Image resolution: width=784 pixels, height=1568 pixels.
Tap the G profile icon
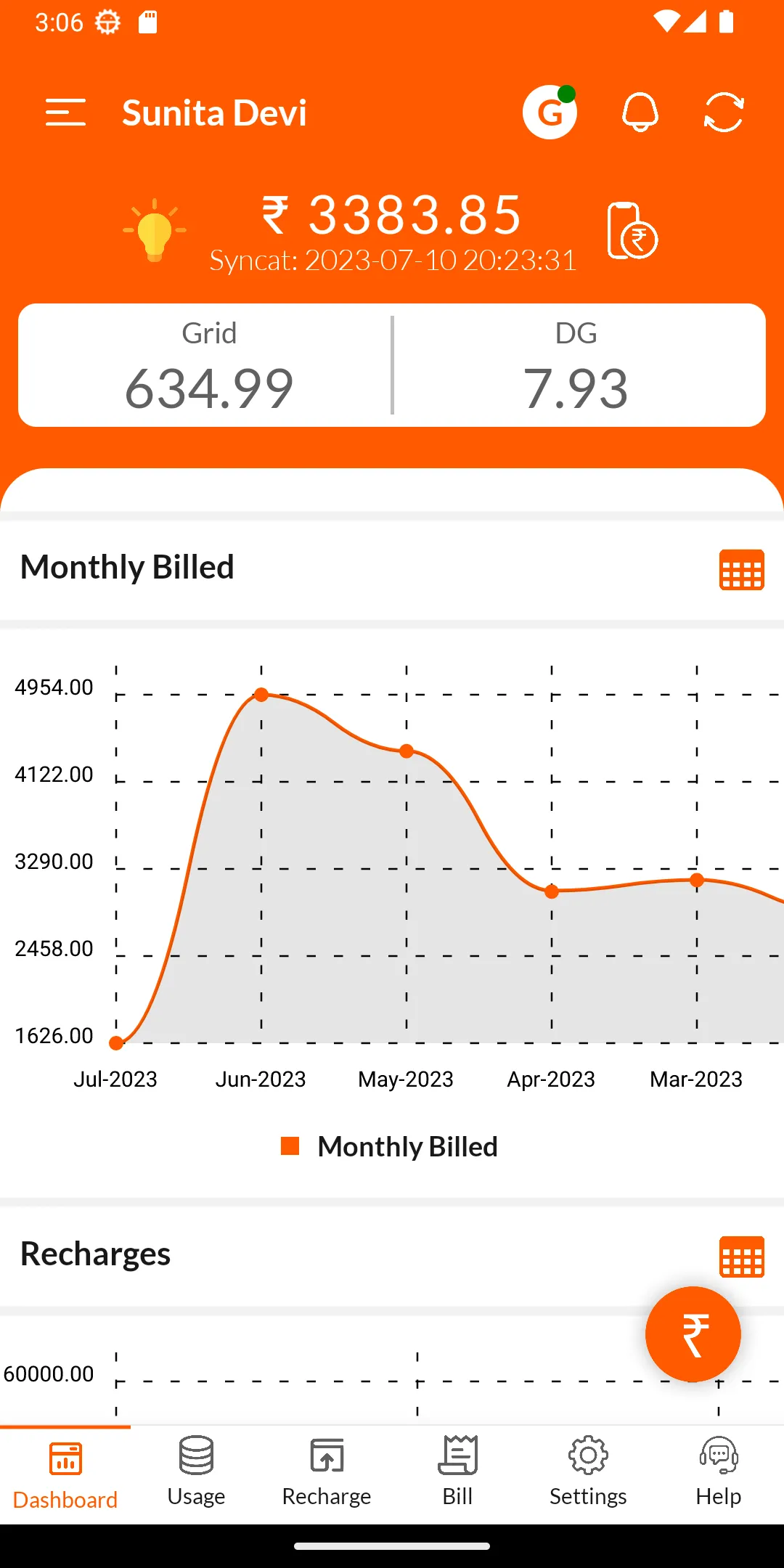coord(550,113)
